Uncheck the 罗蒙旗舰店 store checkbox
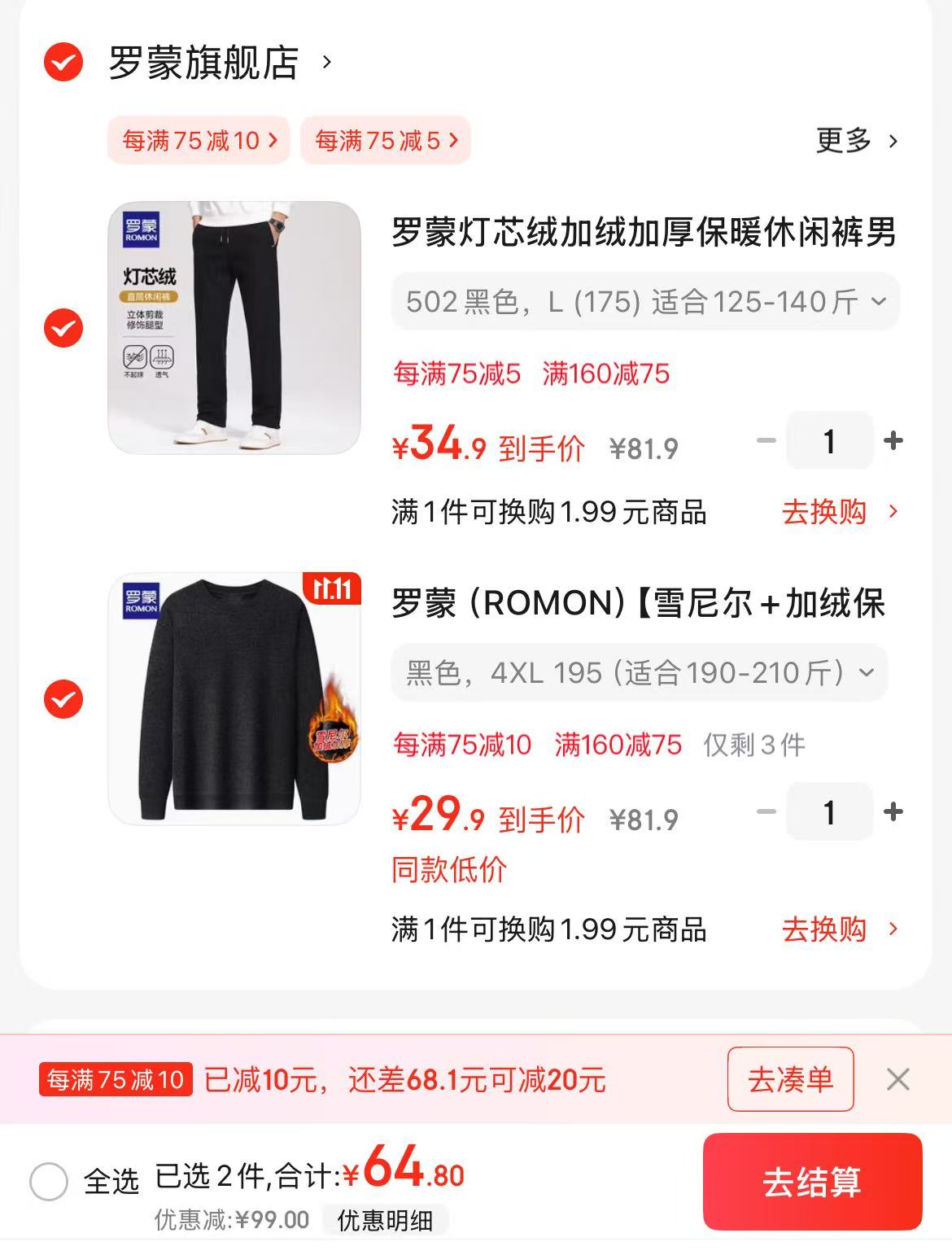Viewport: 952px width, 1255px height. click(63, 62)
